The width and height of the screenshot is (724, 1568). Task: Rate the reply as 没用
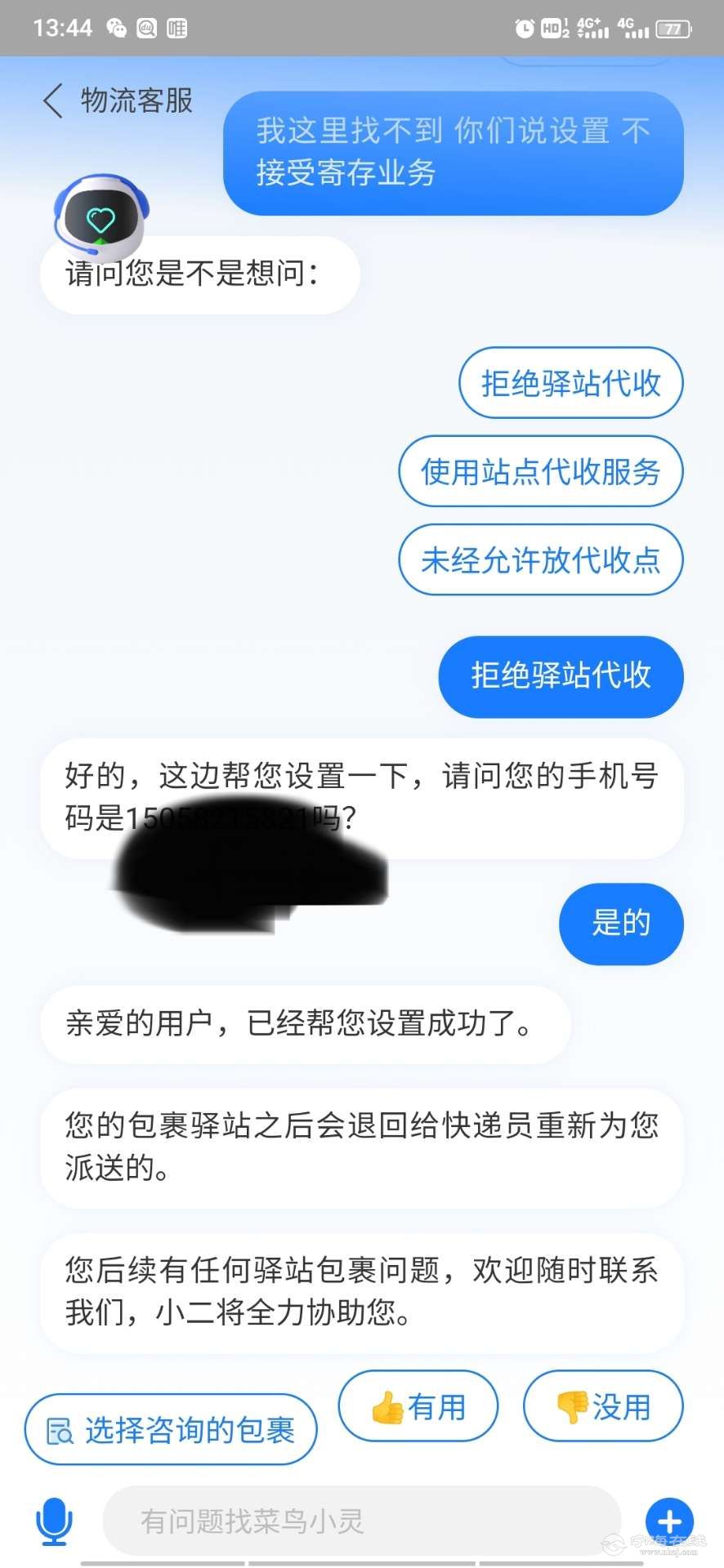[x=602, y=1406]
